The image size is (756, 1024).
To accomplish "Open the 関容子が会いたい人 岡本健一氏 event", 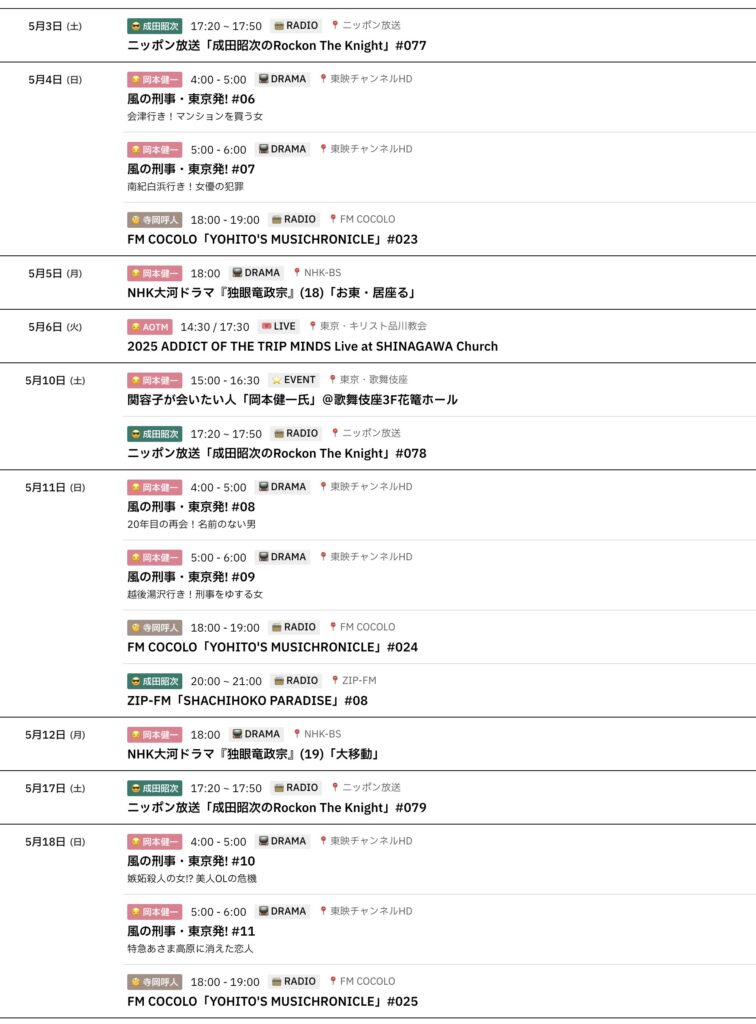I will [292, 400].
